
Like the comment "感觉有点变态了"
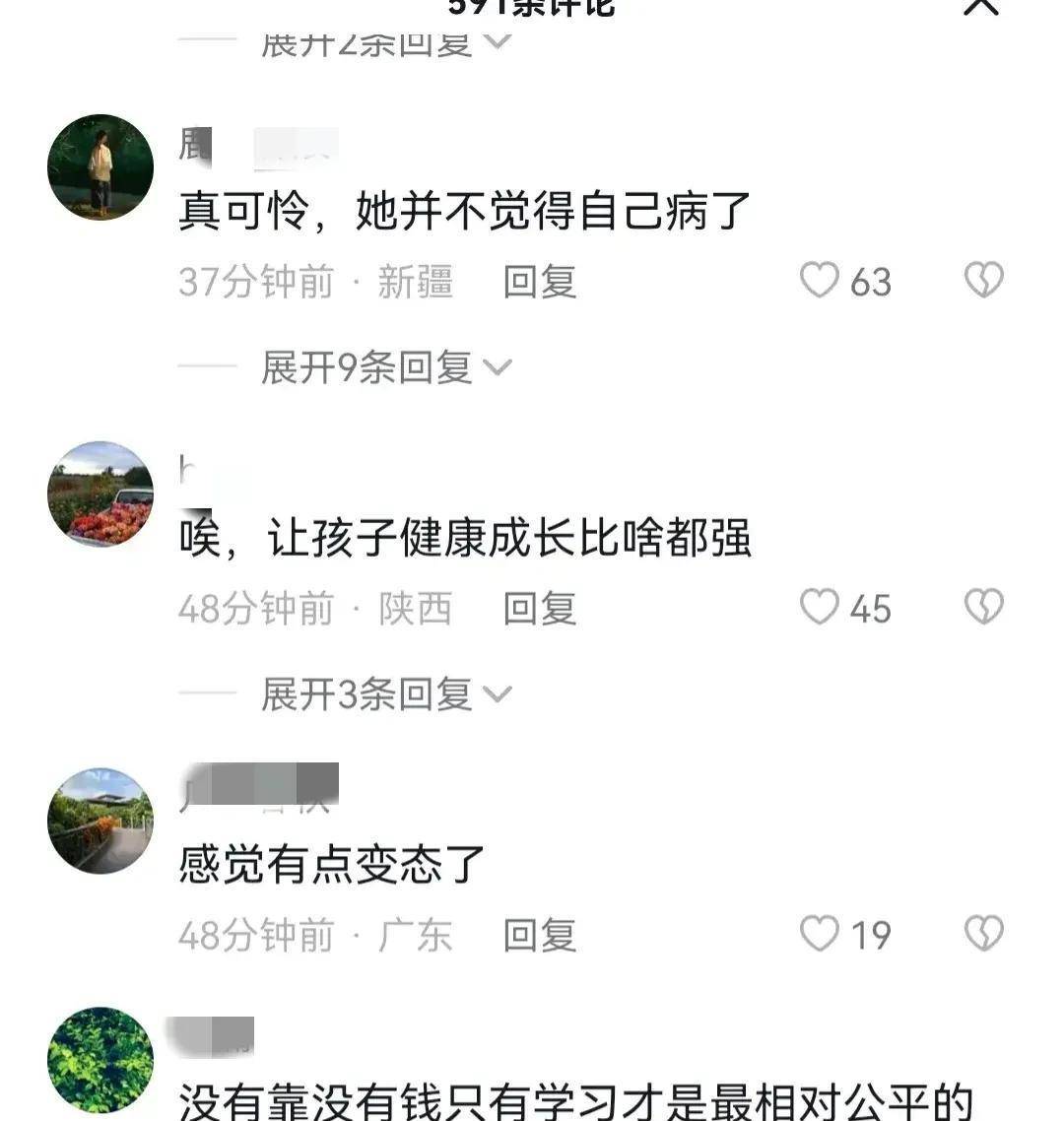pos(820,934)
